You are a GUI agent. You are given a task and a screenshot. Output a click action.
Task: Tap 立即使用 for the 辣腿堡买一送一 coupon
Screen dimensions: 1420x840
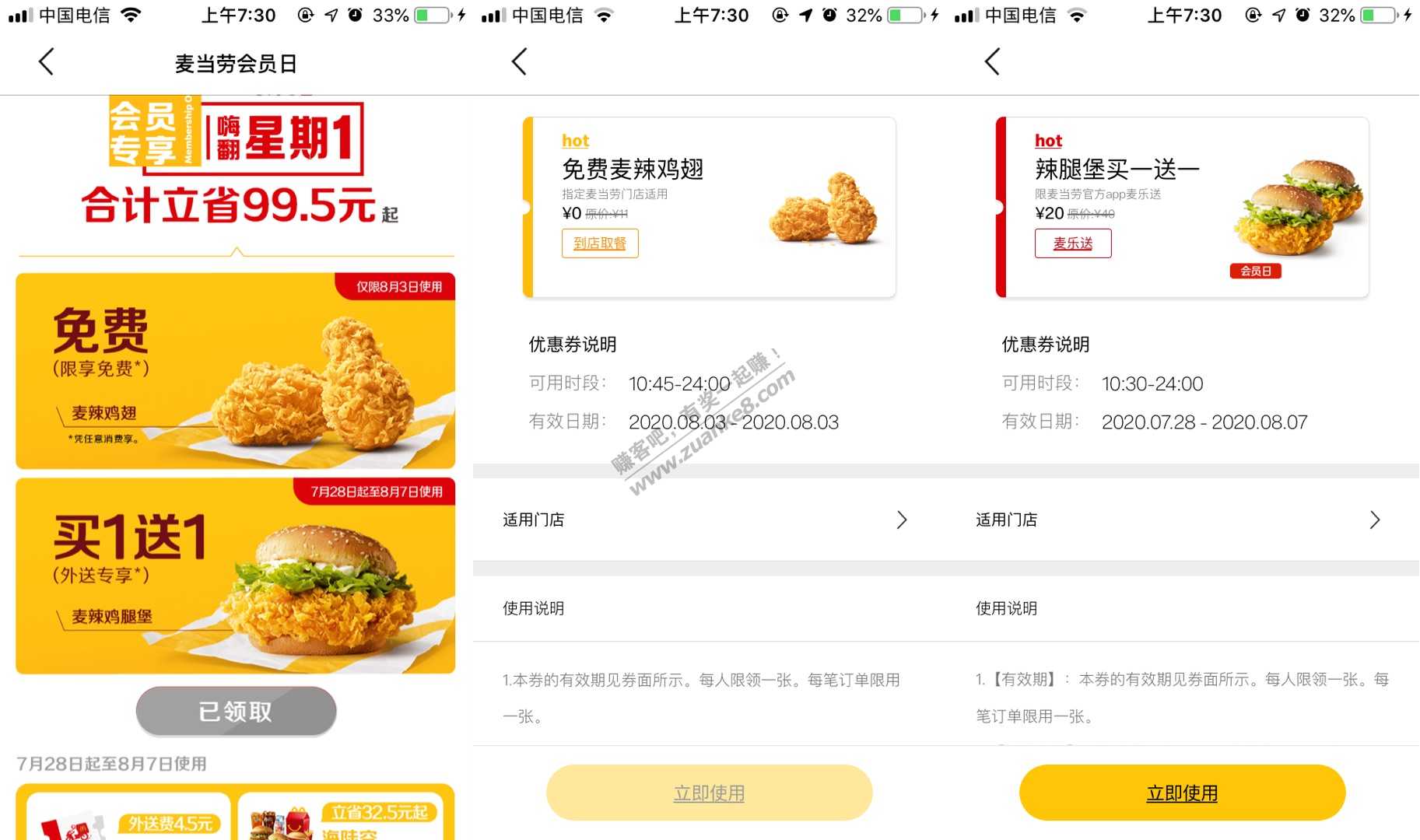click(1181, 793)
